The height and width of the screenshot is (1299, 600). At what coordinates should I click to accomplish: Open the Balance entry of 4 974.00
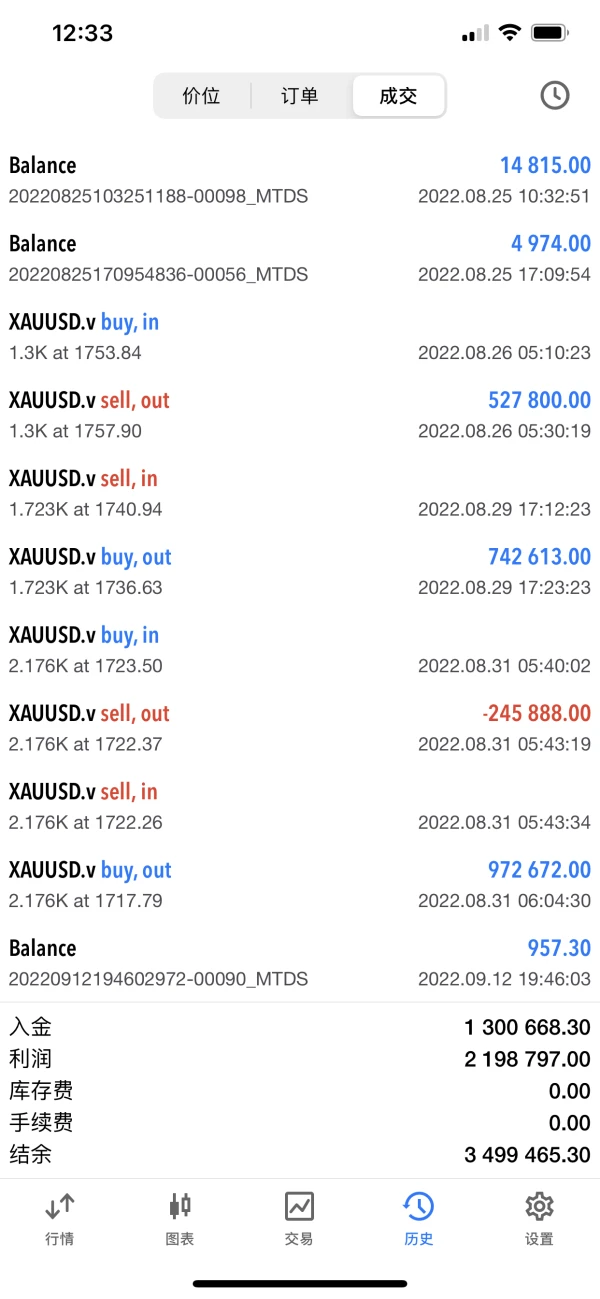point(300,258)
